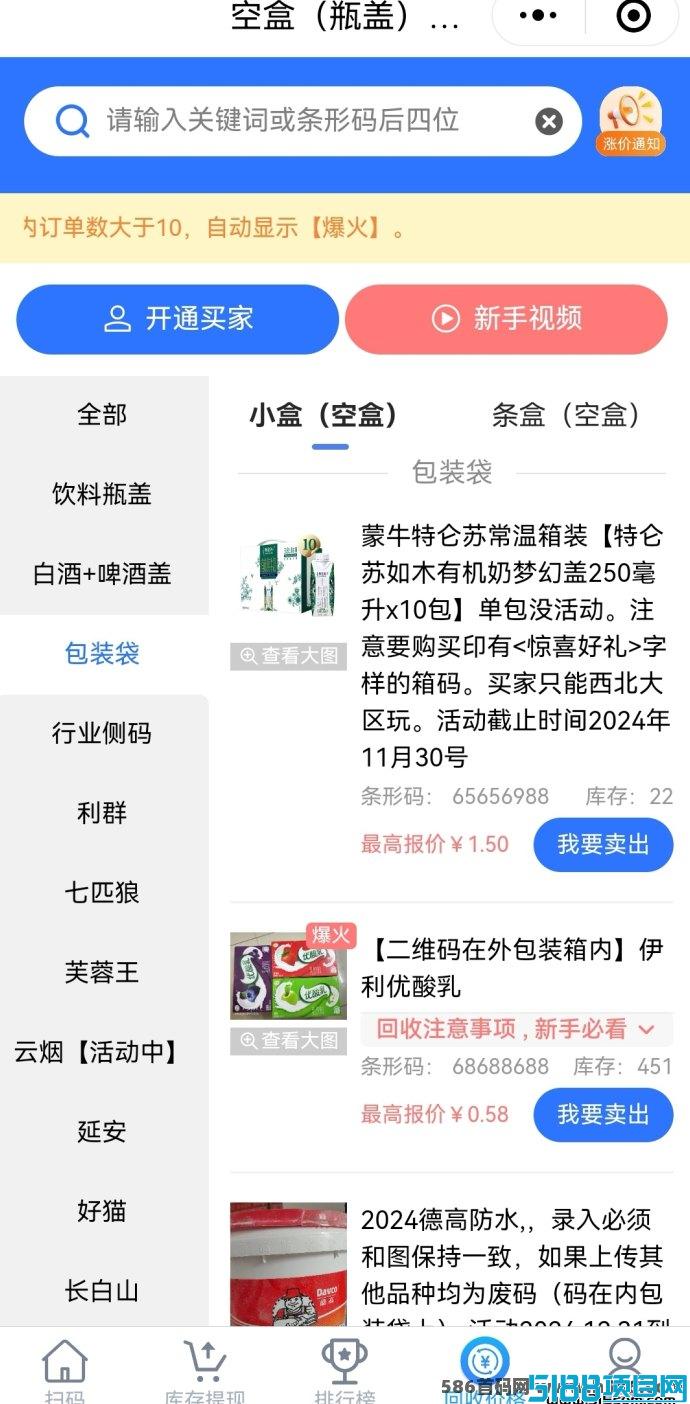690x1404 pixels.
Task: Choose the 芙蓉王 category
Action: [x=103, y=972]
